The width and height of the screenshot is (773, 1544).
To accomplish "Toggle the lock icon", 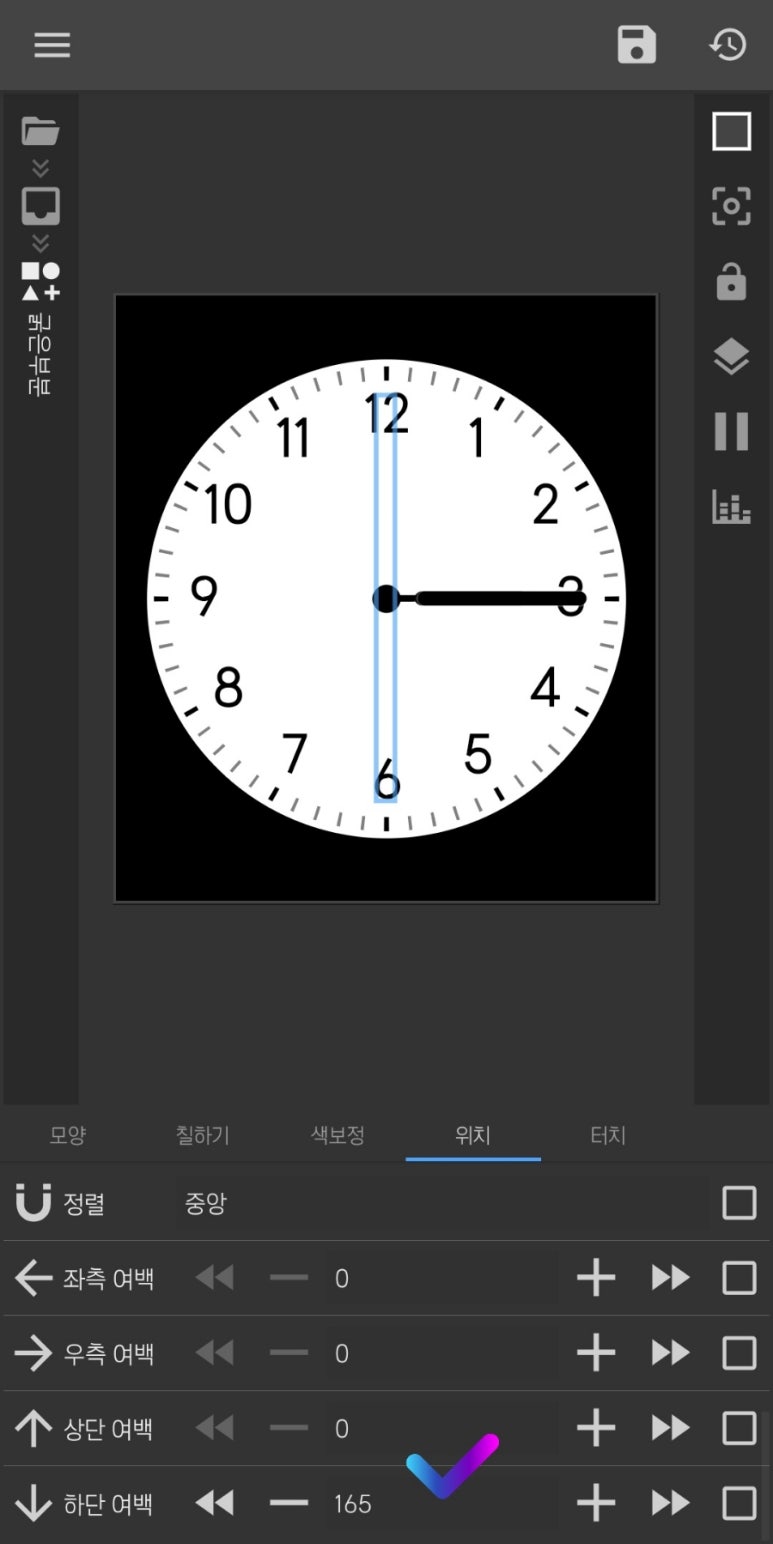I will click(x=731, y=282).
